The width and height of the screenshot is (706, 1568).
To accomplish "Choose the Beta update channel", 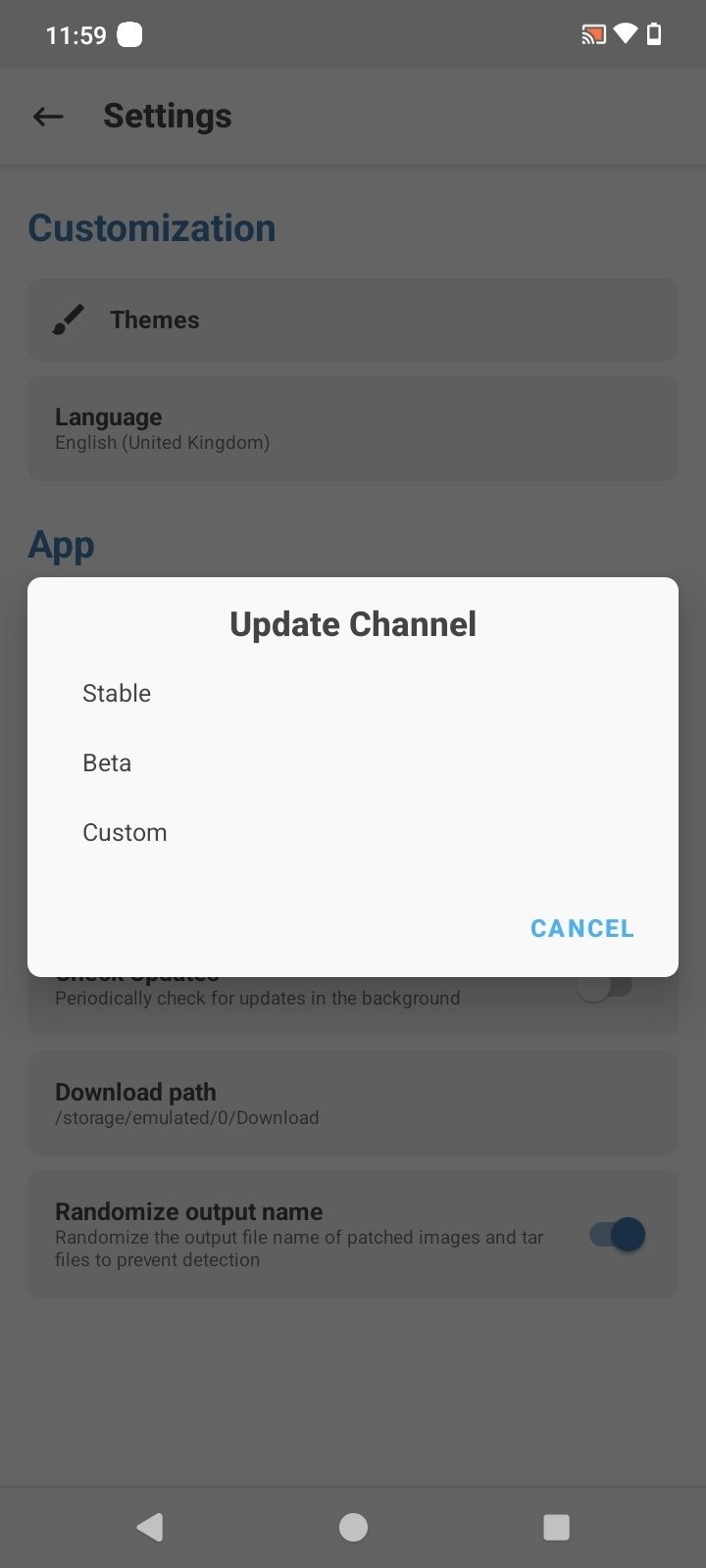I will tap(353, 762).
